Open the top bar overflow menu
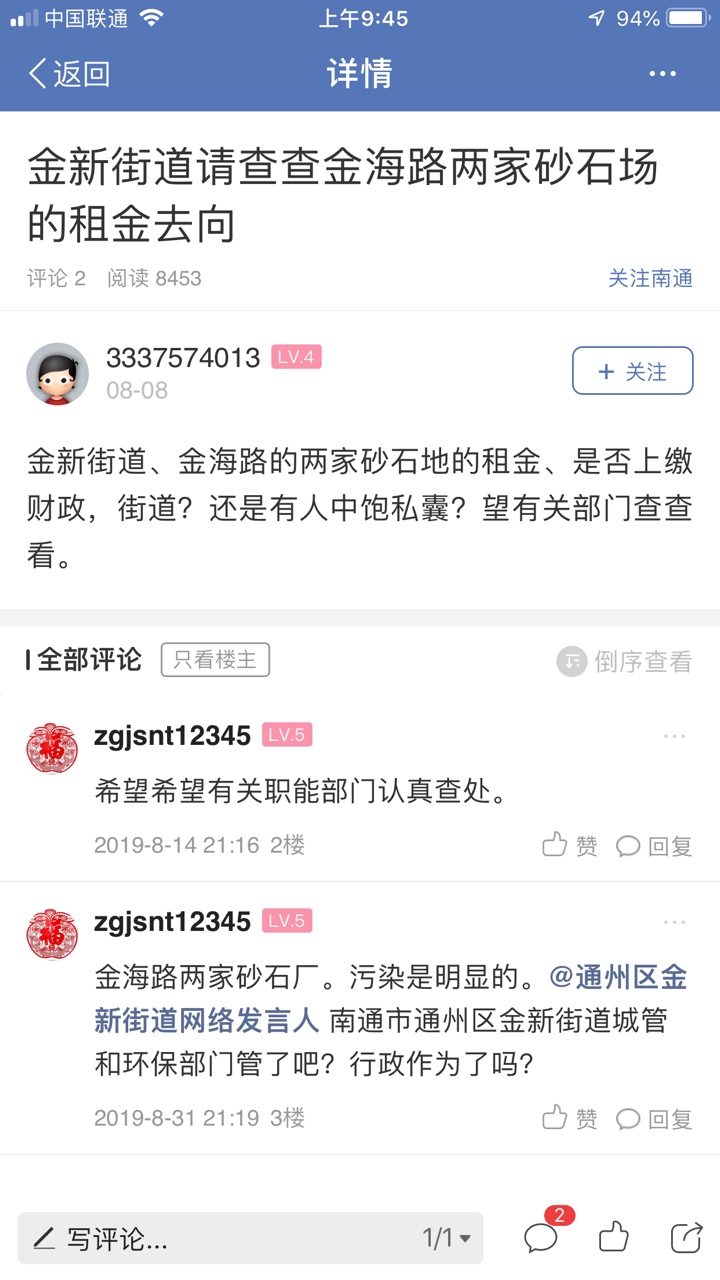The height and width of the screenshot is (1280, 720). pos(662,74)
